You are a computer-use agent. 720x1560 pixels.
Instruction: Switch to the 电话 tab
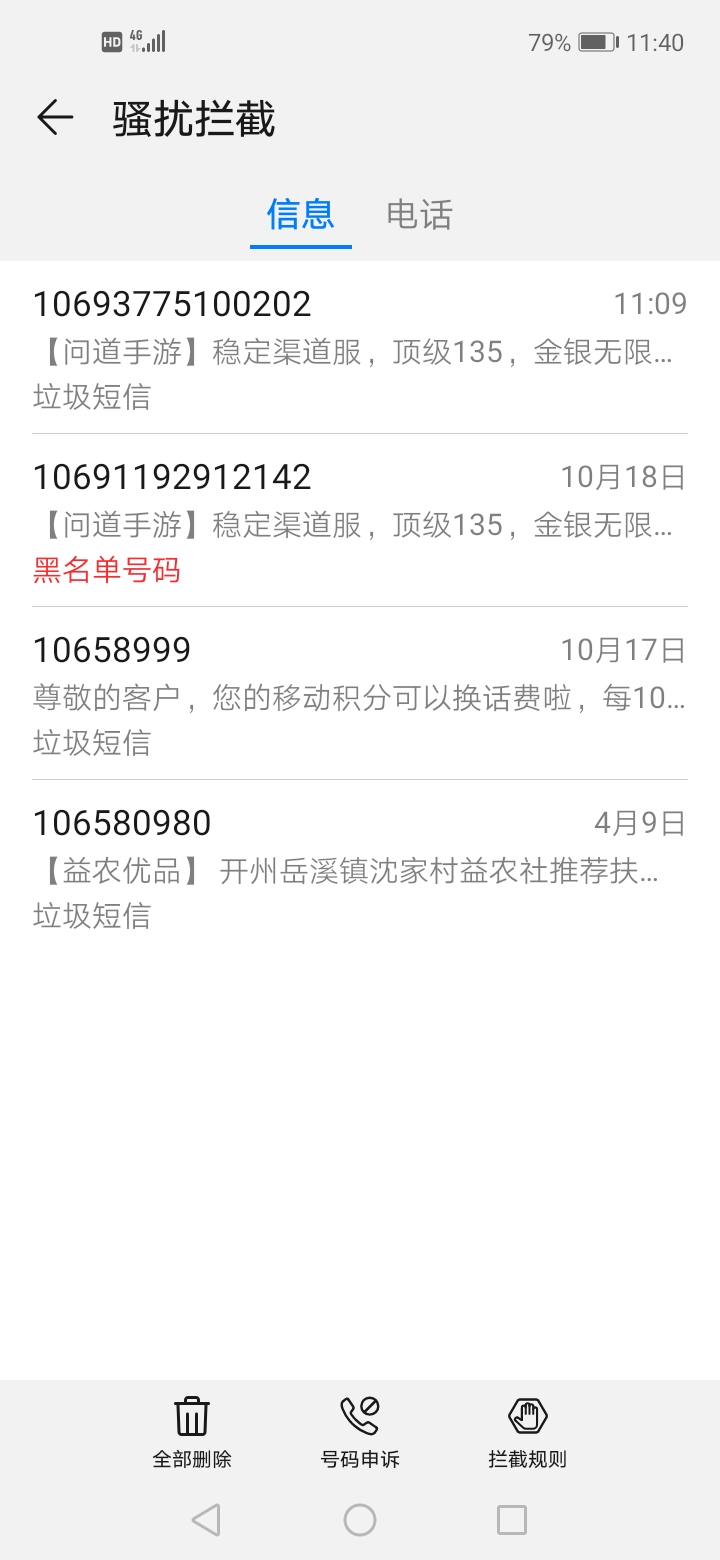coord(420,214)
